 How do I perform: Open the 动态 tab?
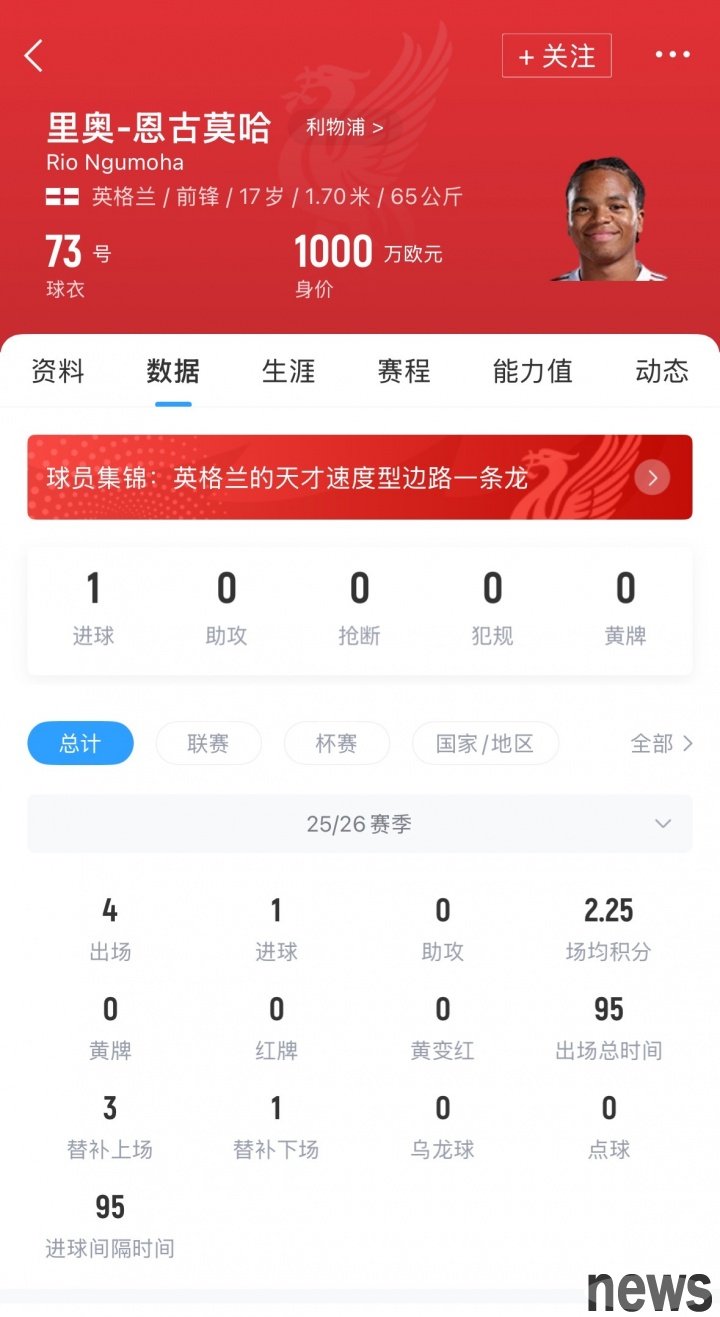click(662, 371)
